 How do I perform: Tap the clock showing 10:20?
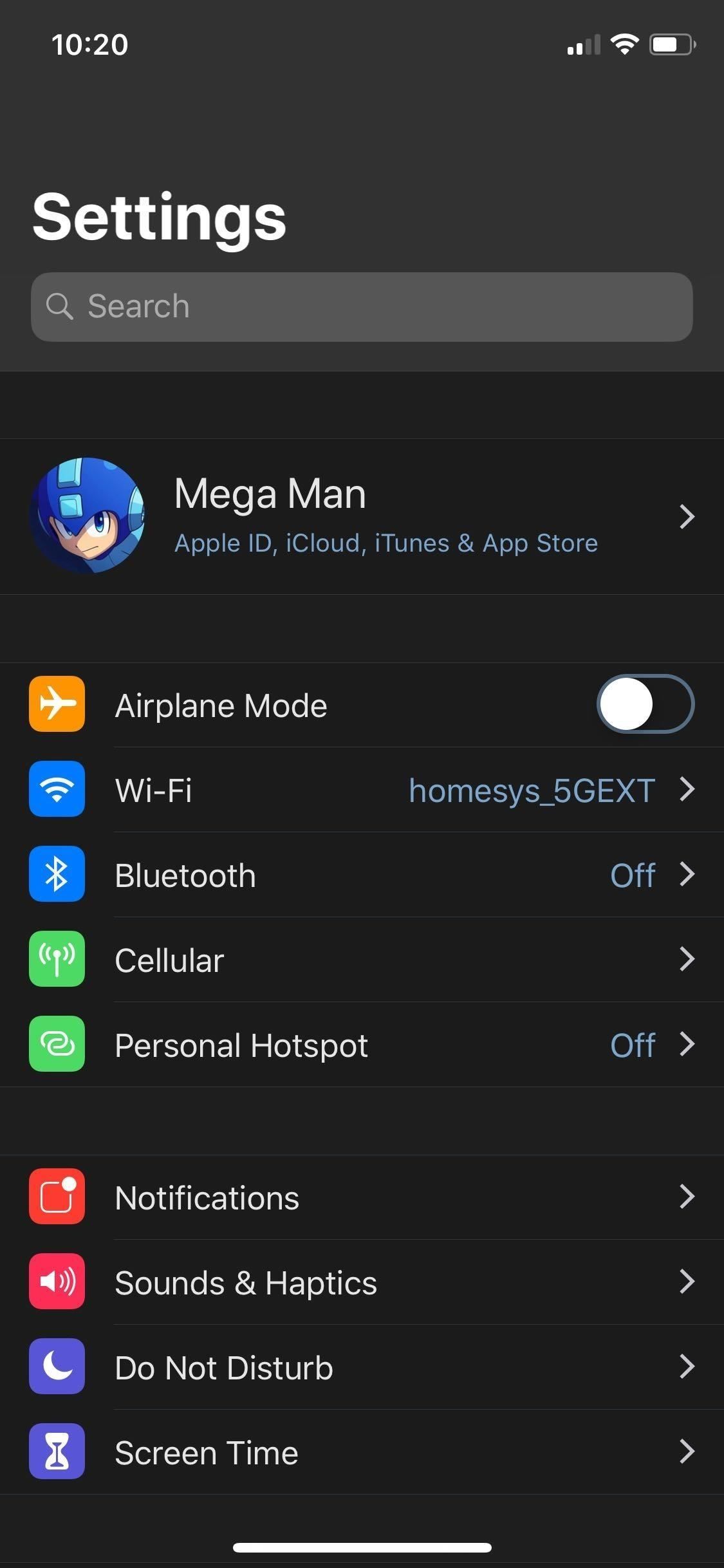pyautogui.click(x=89, y=44)
